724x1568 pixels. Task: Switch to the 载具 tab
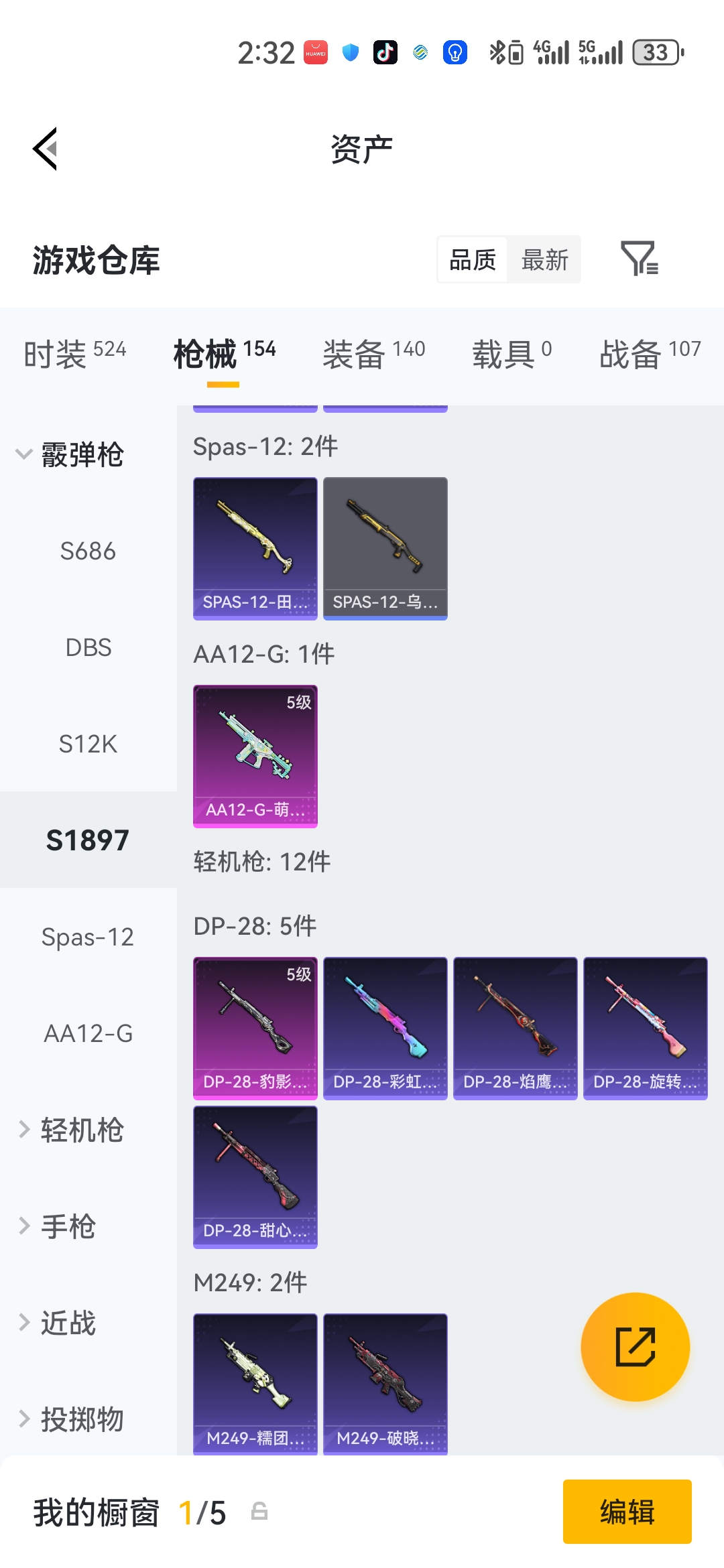tap(511, 353)
